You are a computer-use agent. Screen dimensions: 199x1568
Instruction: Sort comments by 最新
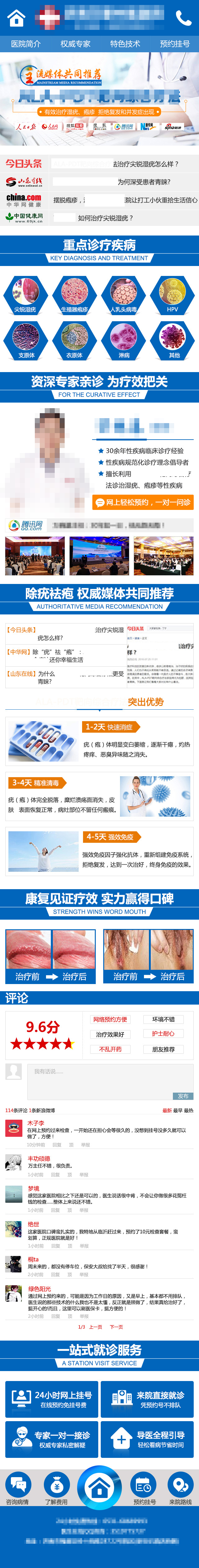point(166,1110)
